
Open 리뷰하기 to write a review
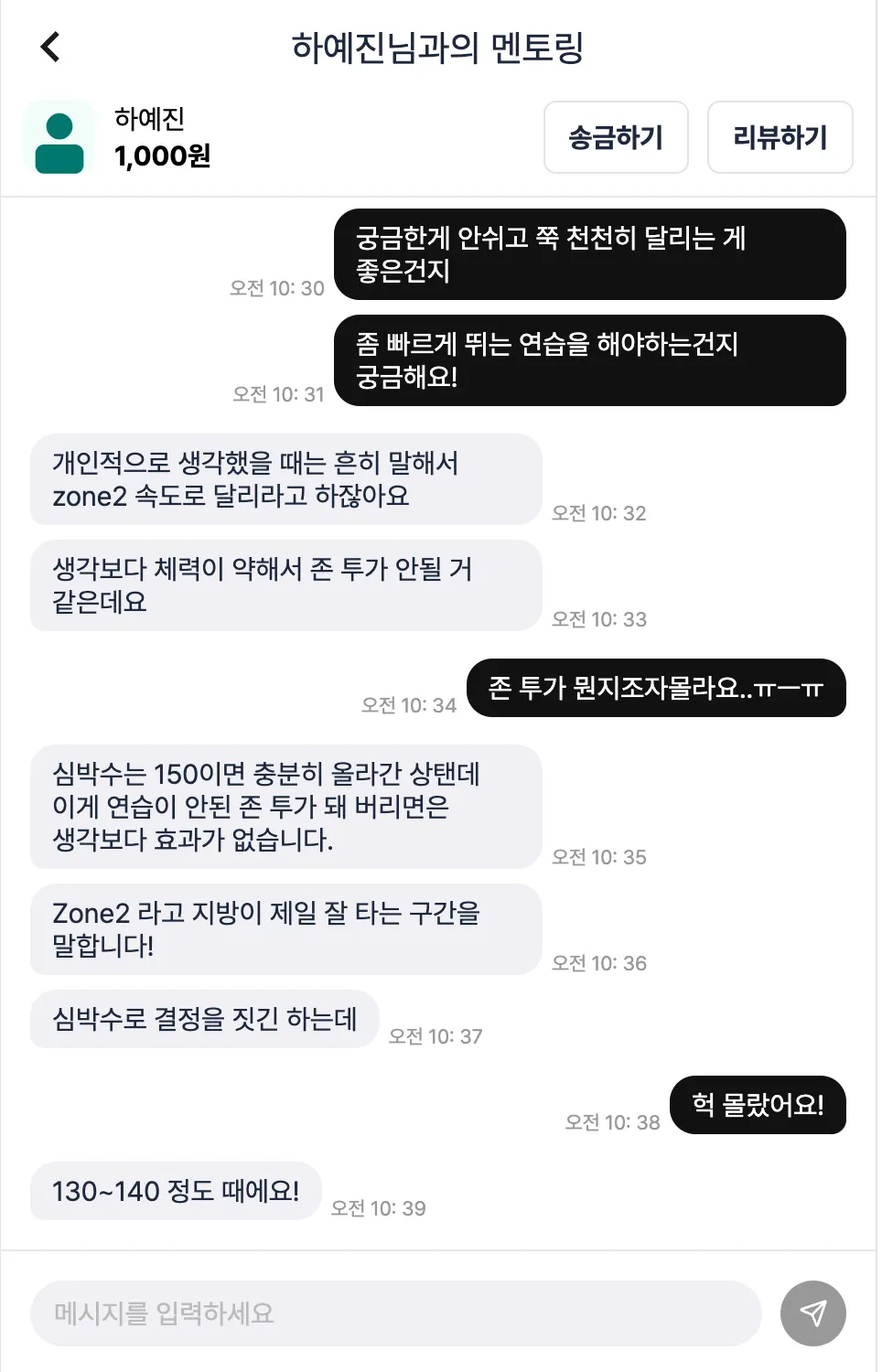click(x=780, y=137)
